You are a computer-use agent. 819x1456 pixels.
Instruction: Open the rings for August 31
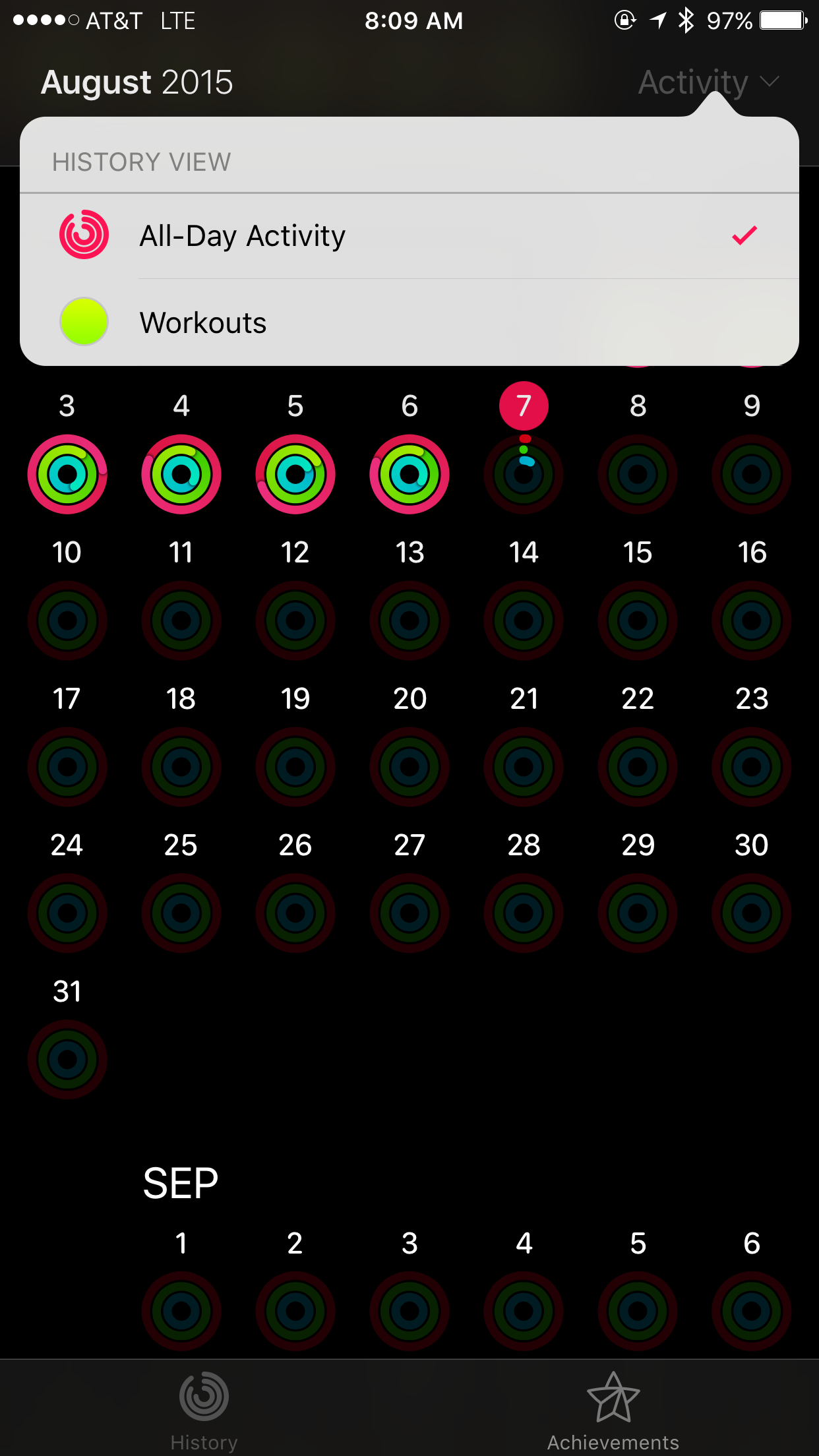click(x=67, y=1060)
